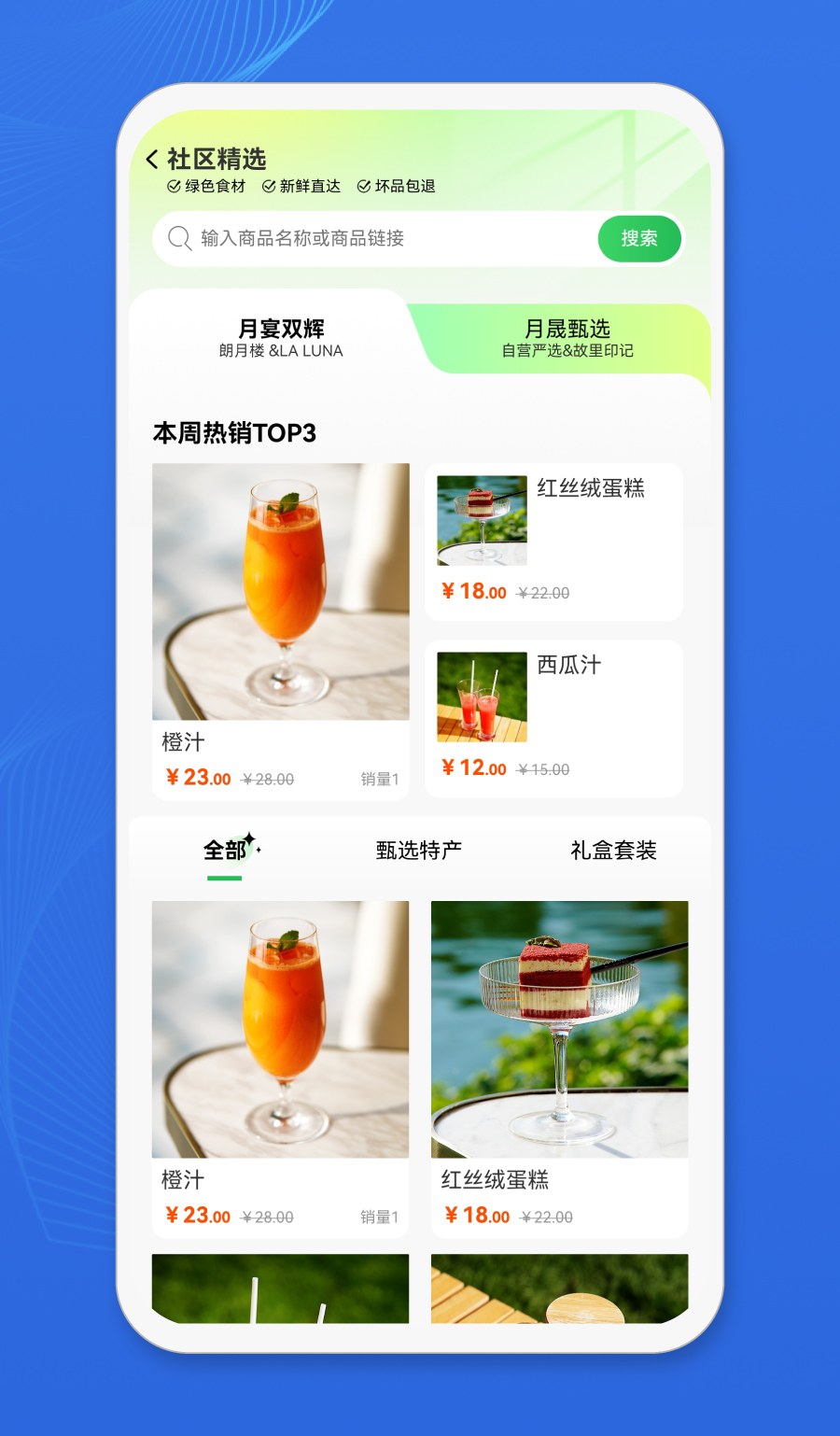Switch to the 月晟甄选 tab
This screenshot has width=840, height=1436.
pos(567,338)
